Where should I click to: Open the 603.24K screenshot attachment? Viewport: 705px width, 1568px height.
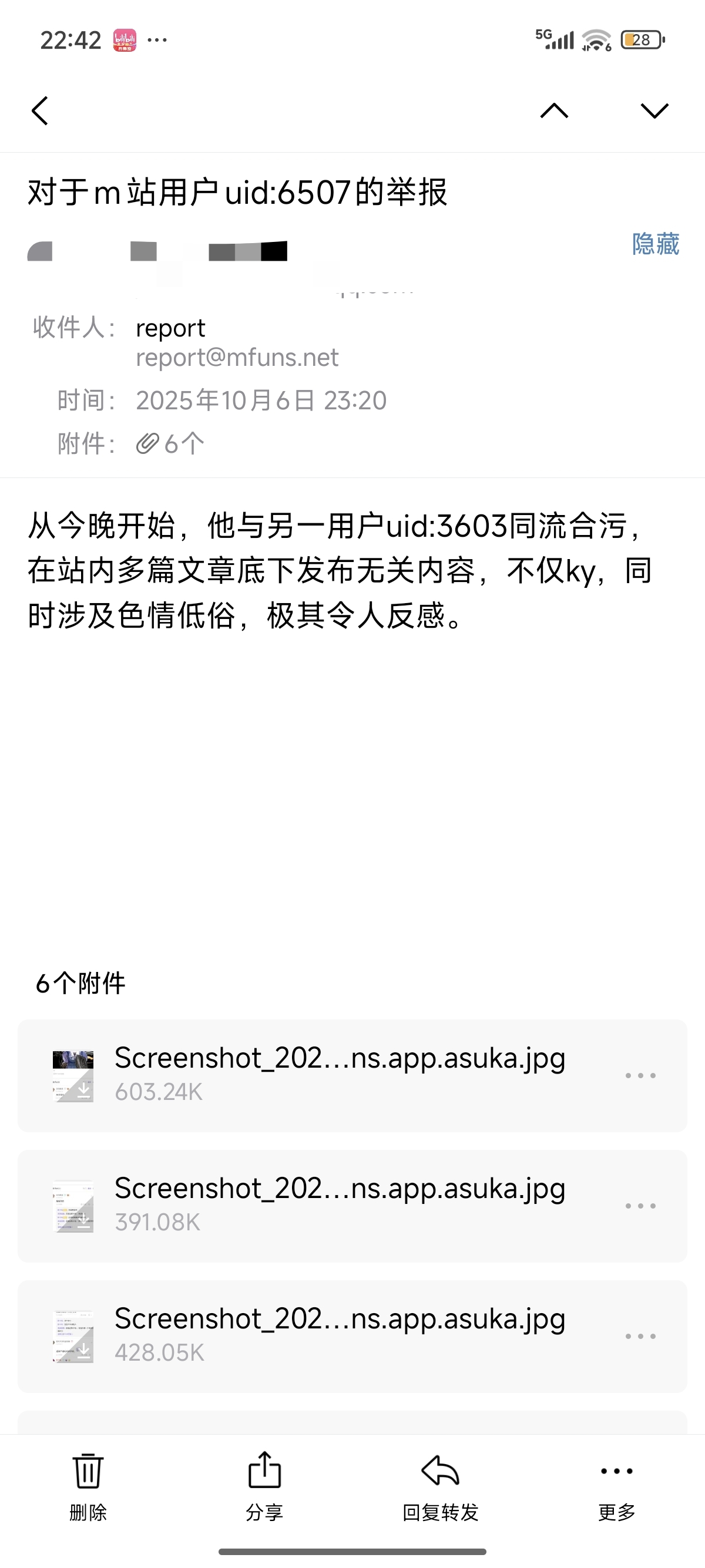pos(340,1075)
